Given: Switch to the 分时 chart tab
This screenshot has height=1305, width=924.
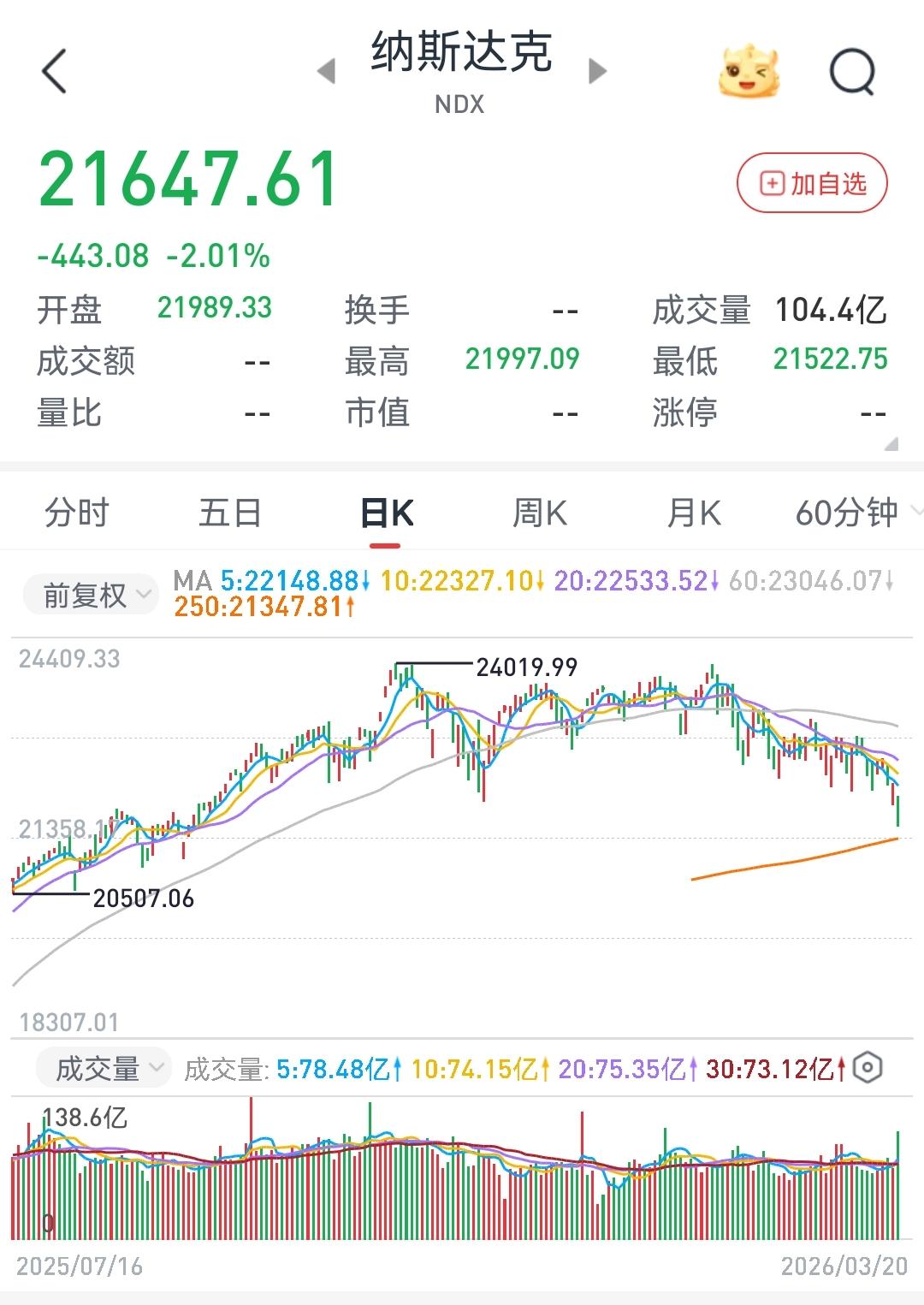Looking at the screenshot, I should pyautogui.click(x=76, y=513).
